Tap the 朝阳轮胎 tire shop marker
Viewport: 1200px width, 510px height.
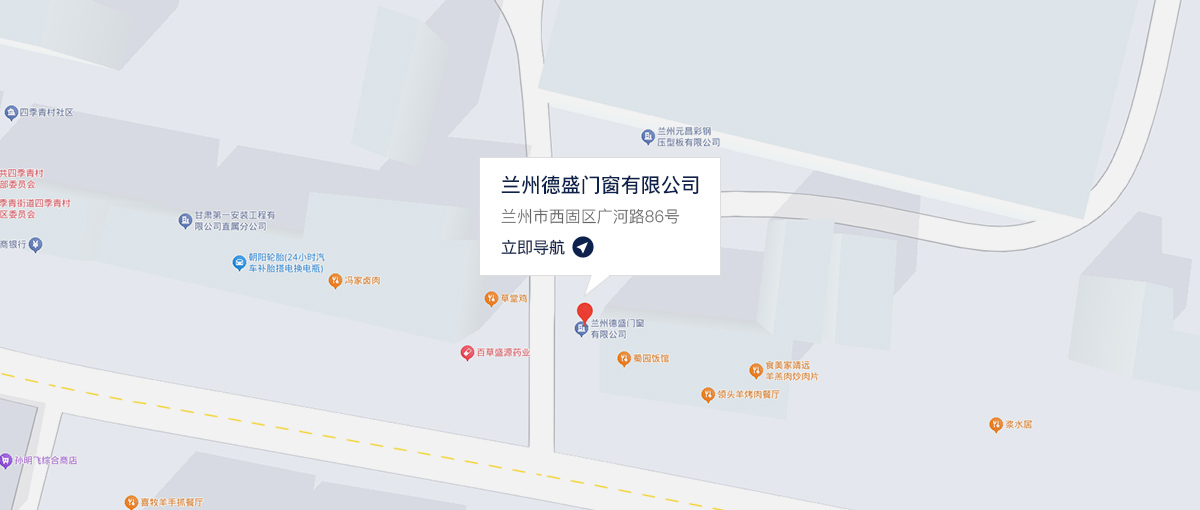click(x=240, y=263)
